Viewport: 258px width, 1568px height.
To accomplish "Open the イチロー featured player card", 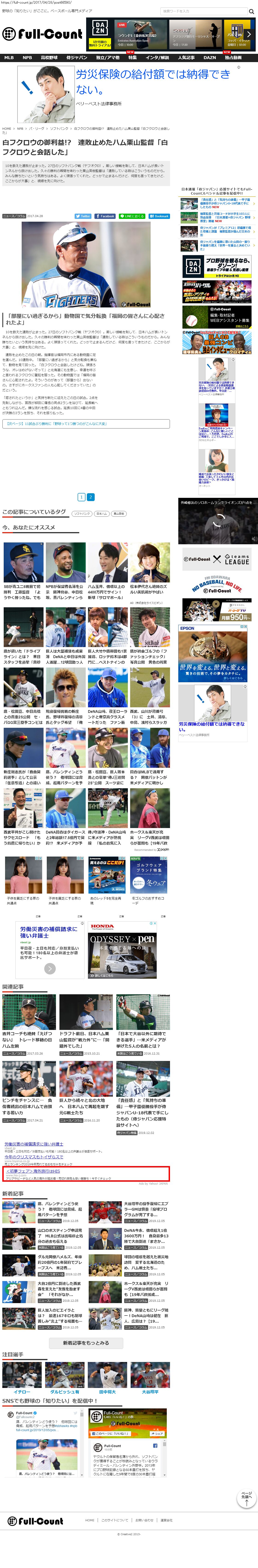I will point(22,1391).
